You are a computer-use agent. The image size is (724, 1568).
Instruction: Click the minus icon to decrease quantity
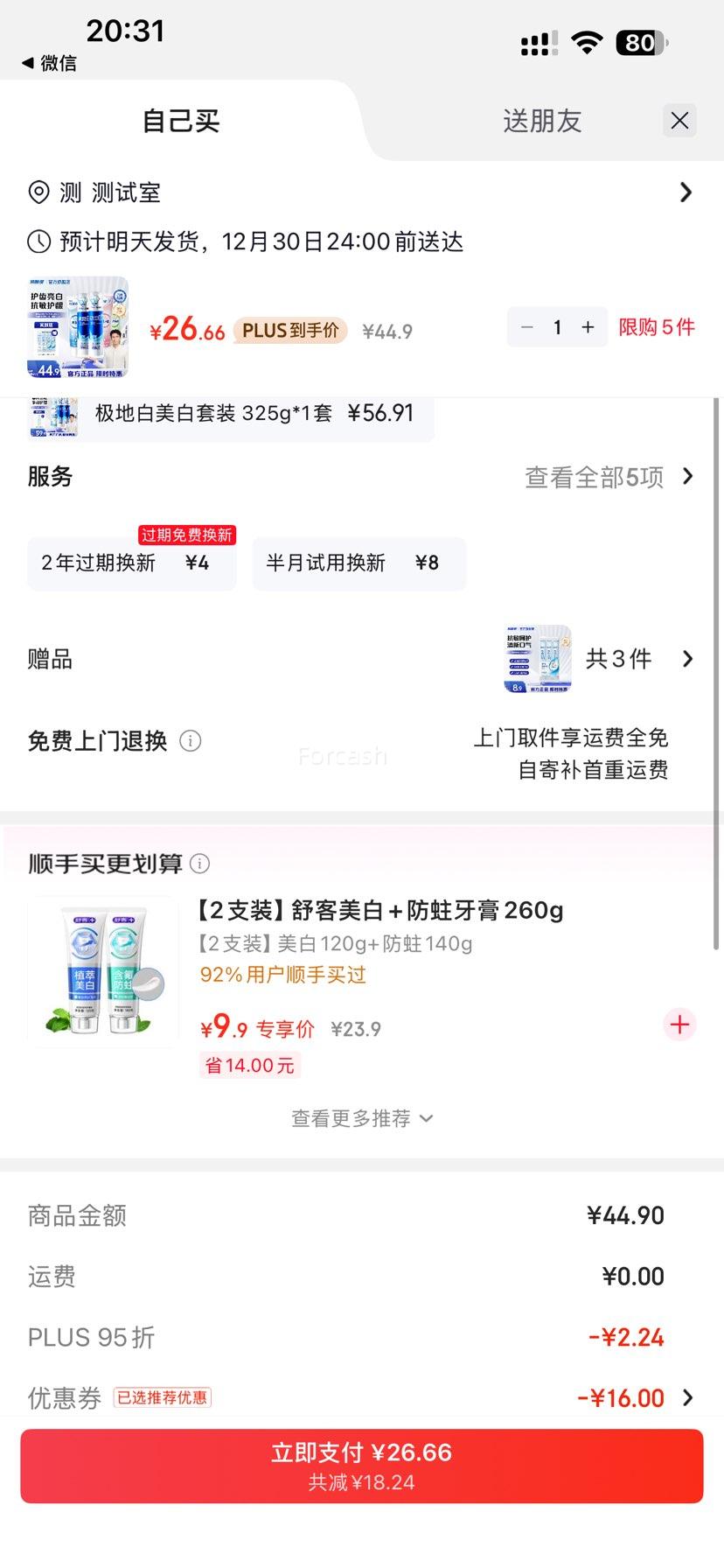(527, 326)
